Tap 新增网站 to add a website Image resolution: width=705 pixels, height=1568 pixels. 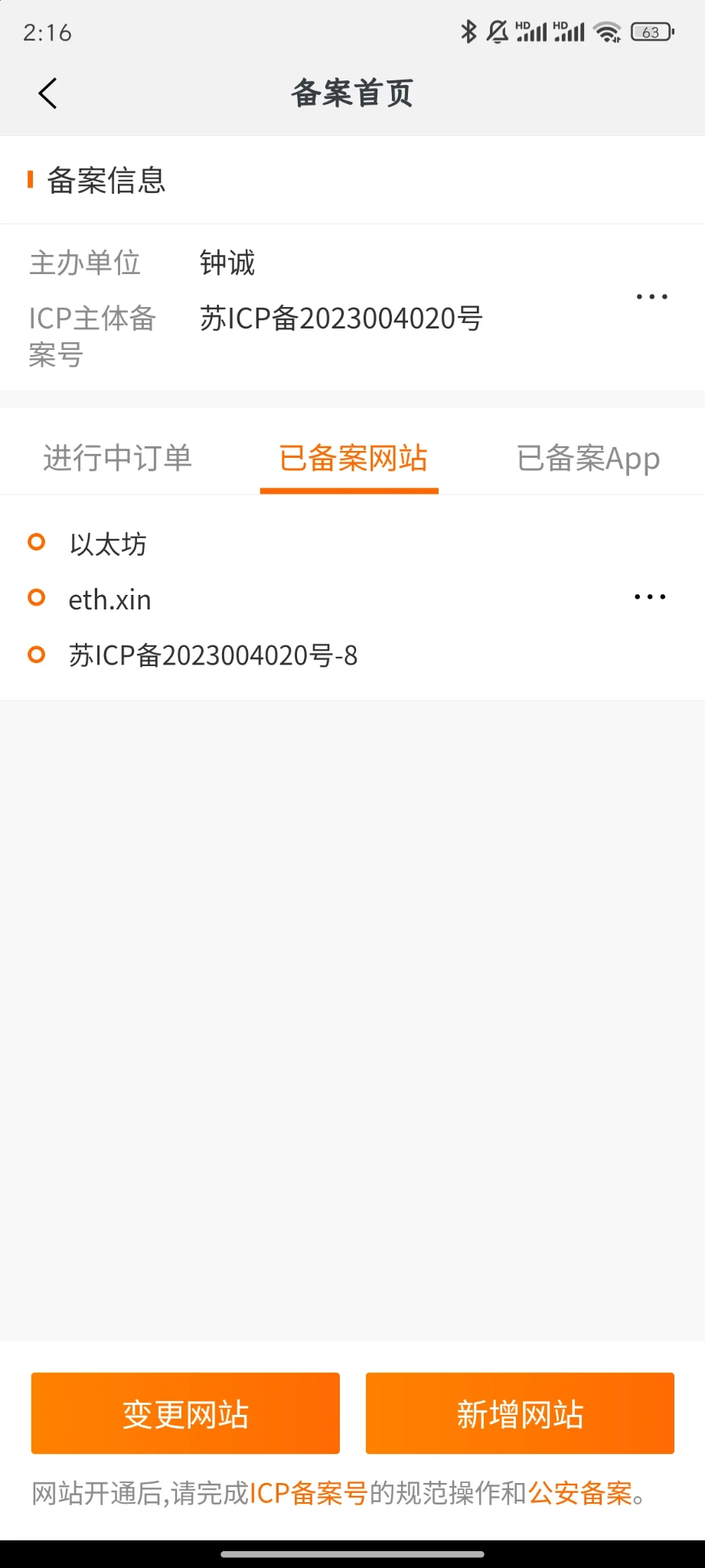click(520, 1413)
